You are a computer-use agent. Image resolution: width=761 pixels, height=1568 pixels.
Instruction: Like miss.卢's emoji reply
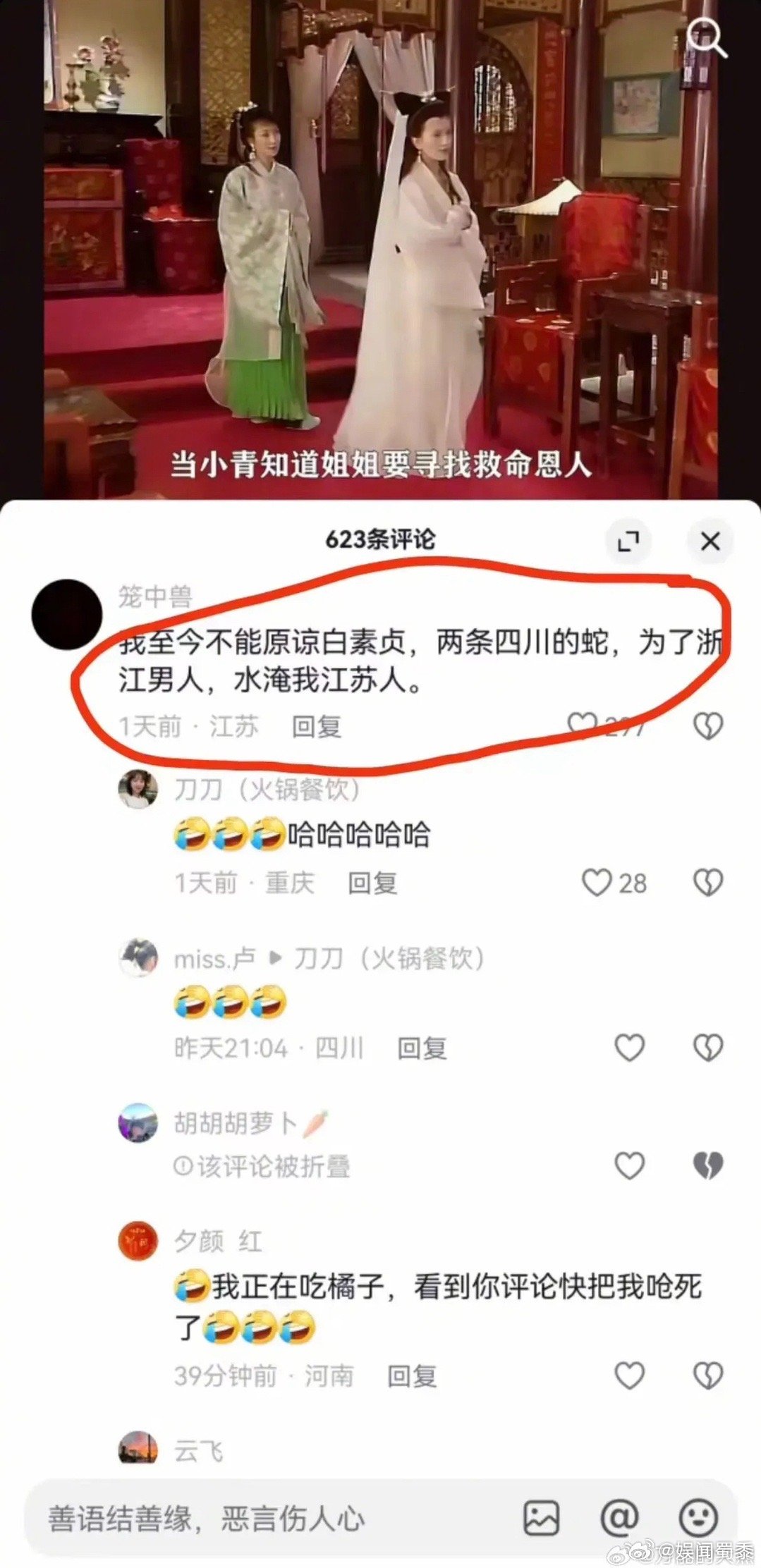629,1048
